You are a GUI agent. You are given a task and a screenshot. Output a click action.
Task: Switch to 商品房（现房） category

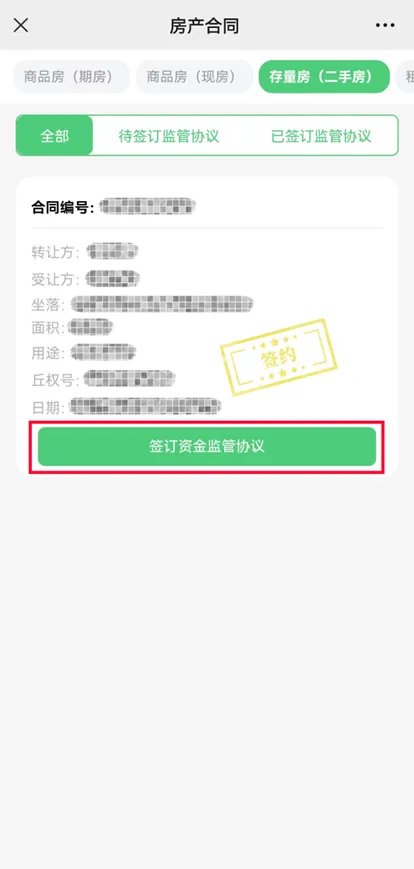(x=194, y=76)
